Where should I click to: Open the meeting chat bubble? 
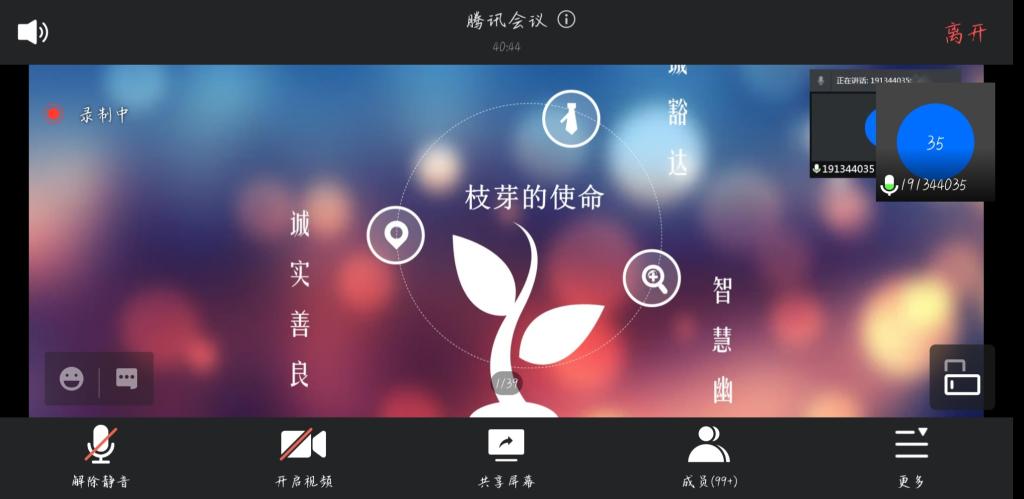point(127,379)
